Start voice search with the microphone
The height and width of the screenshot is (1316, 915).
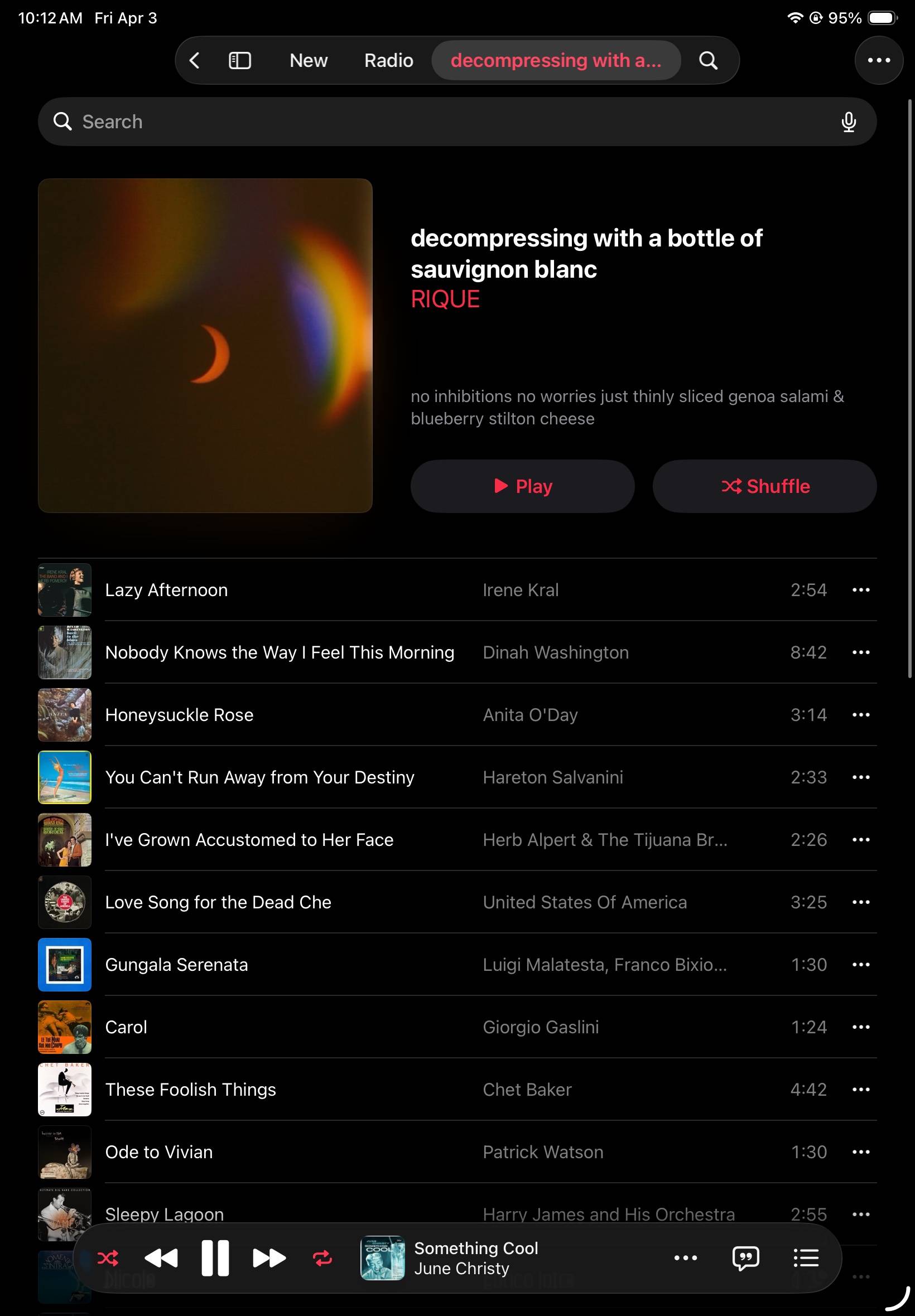click(849, 122)
